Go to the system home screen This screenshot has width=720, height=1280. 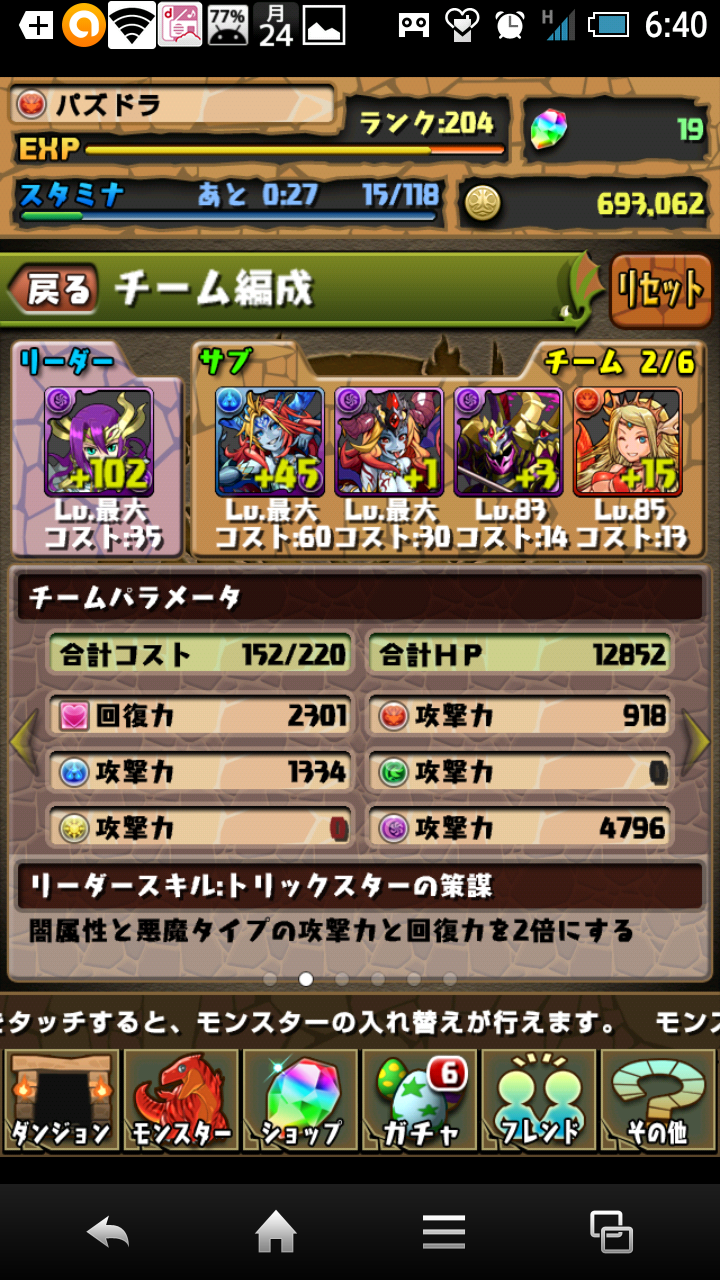pos(276,1232)
